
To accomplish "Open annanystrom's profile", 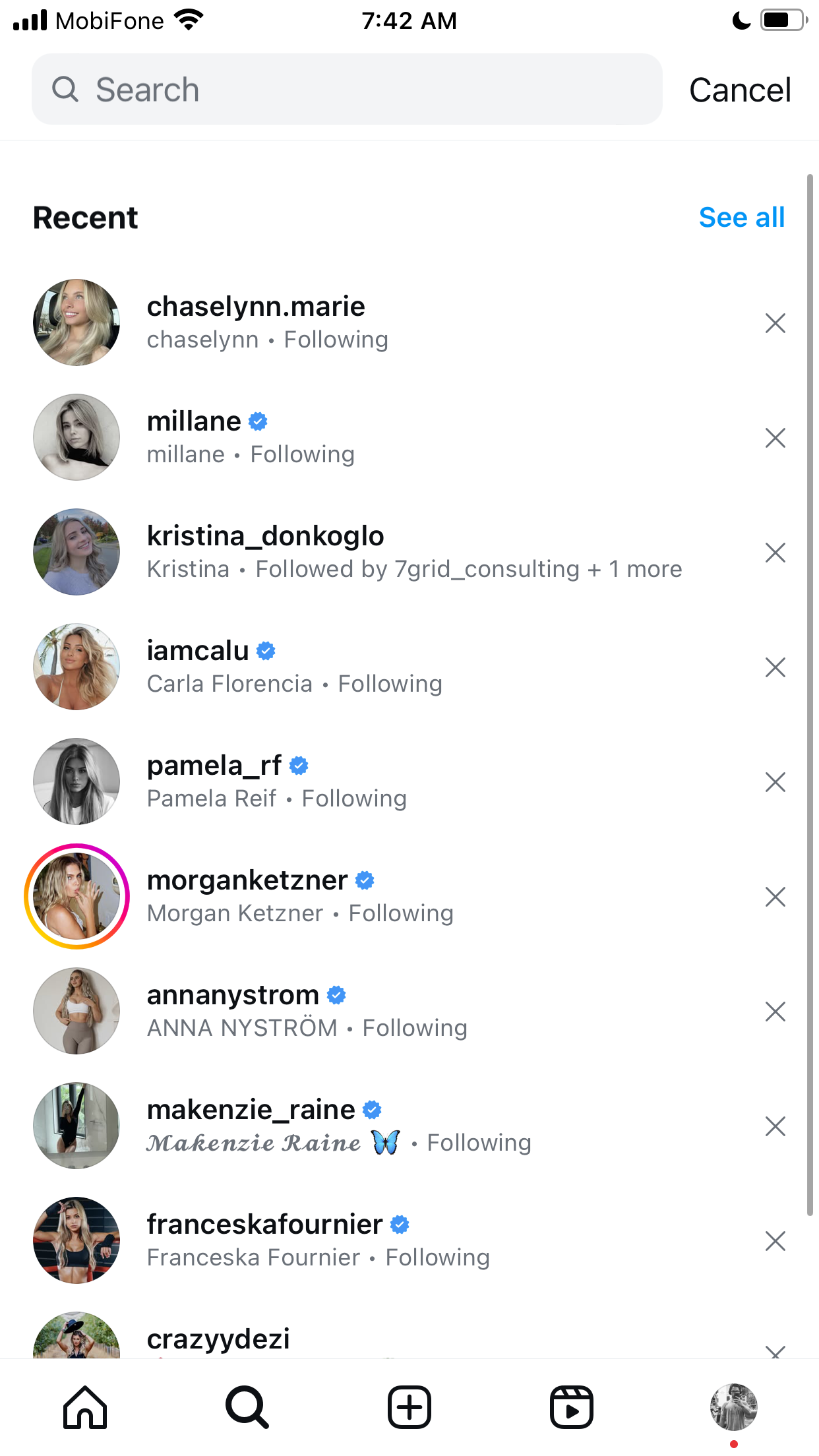I will click(396, 1011).
